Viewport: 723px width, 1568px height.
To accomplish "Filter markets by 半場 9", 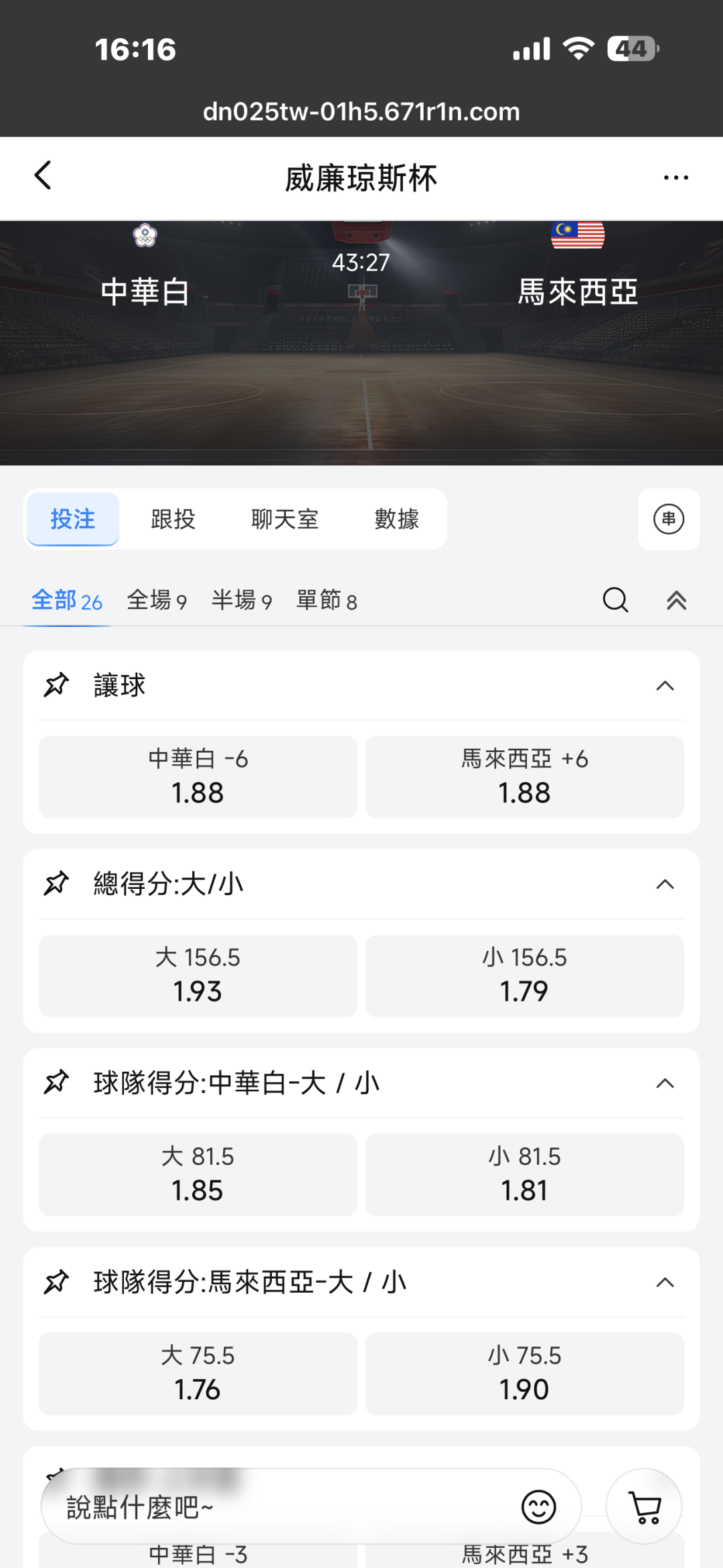I will click(x=242, y=600).
